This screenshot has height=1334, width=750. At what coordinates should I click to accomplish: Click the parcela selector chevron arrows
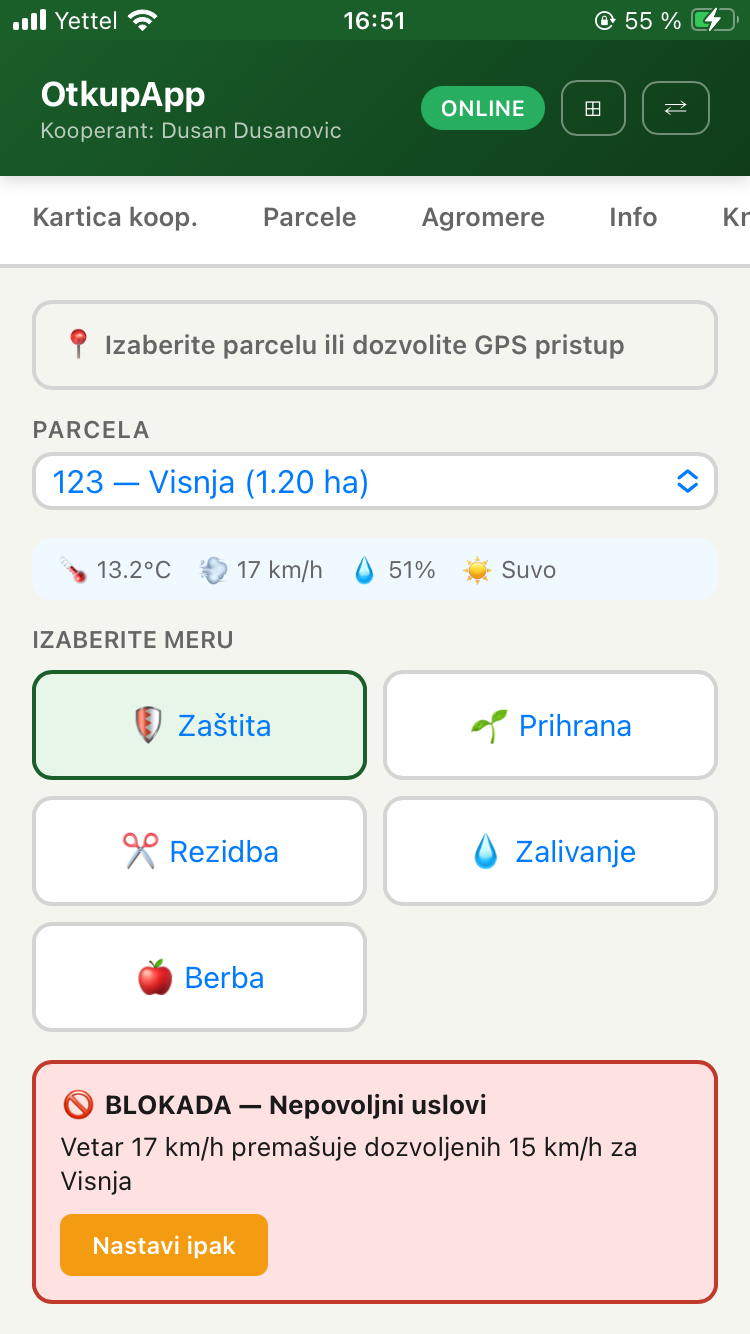pos(687,481)
